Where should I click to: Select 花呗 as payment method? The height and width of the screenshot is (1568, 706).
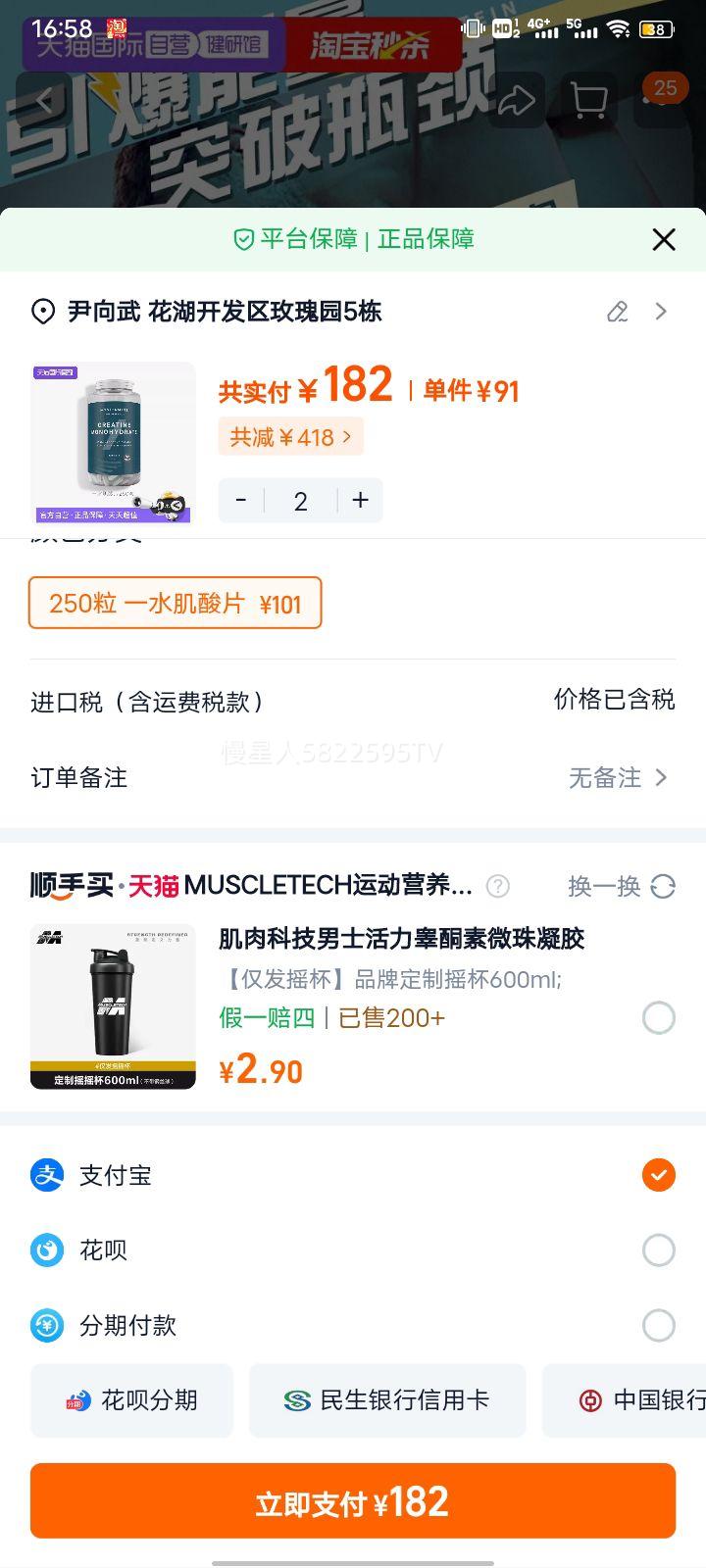[x=658, y=1250]
